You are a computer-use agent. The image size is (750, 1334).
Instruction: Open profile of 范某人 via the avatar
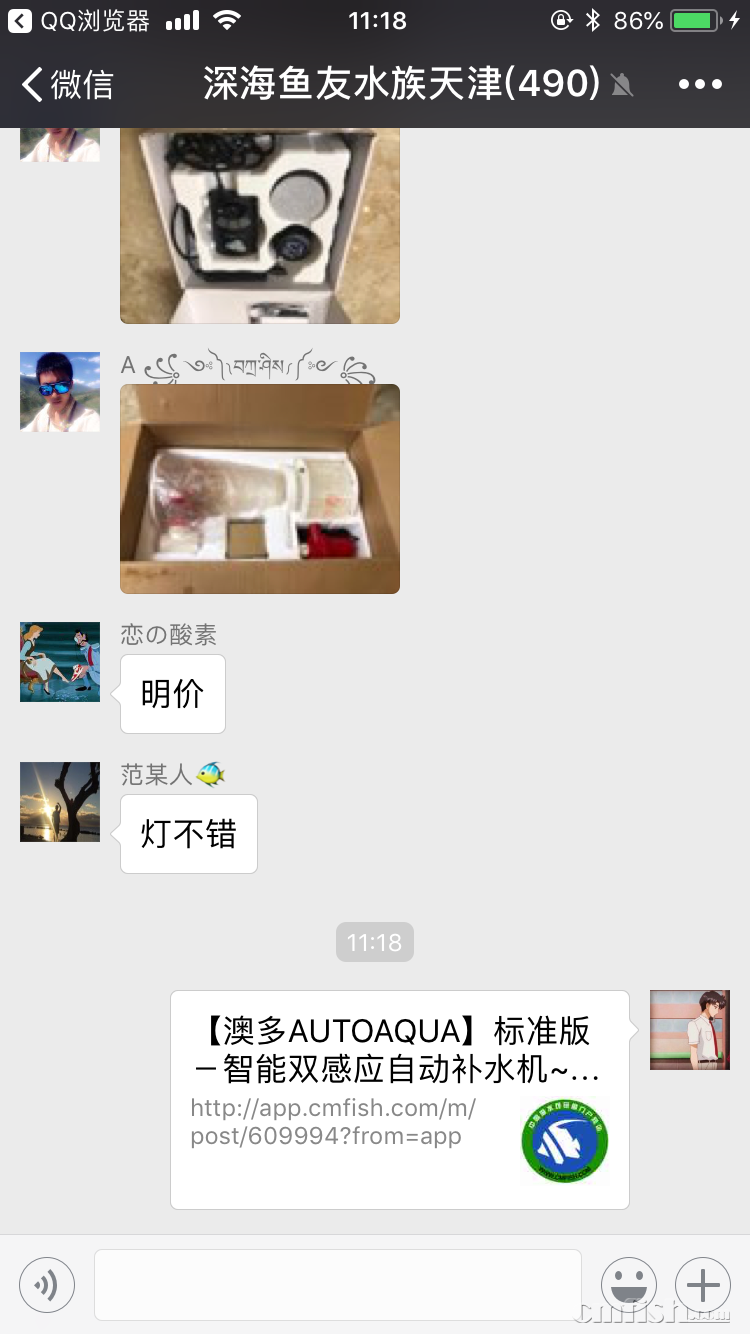(x=60, y=802)
